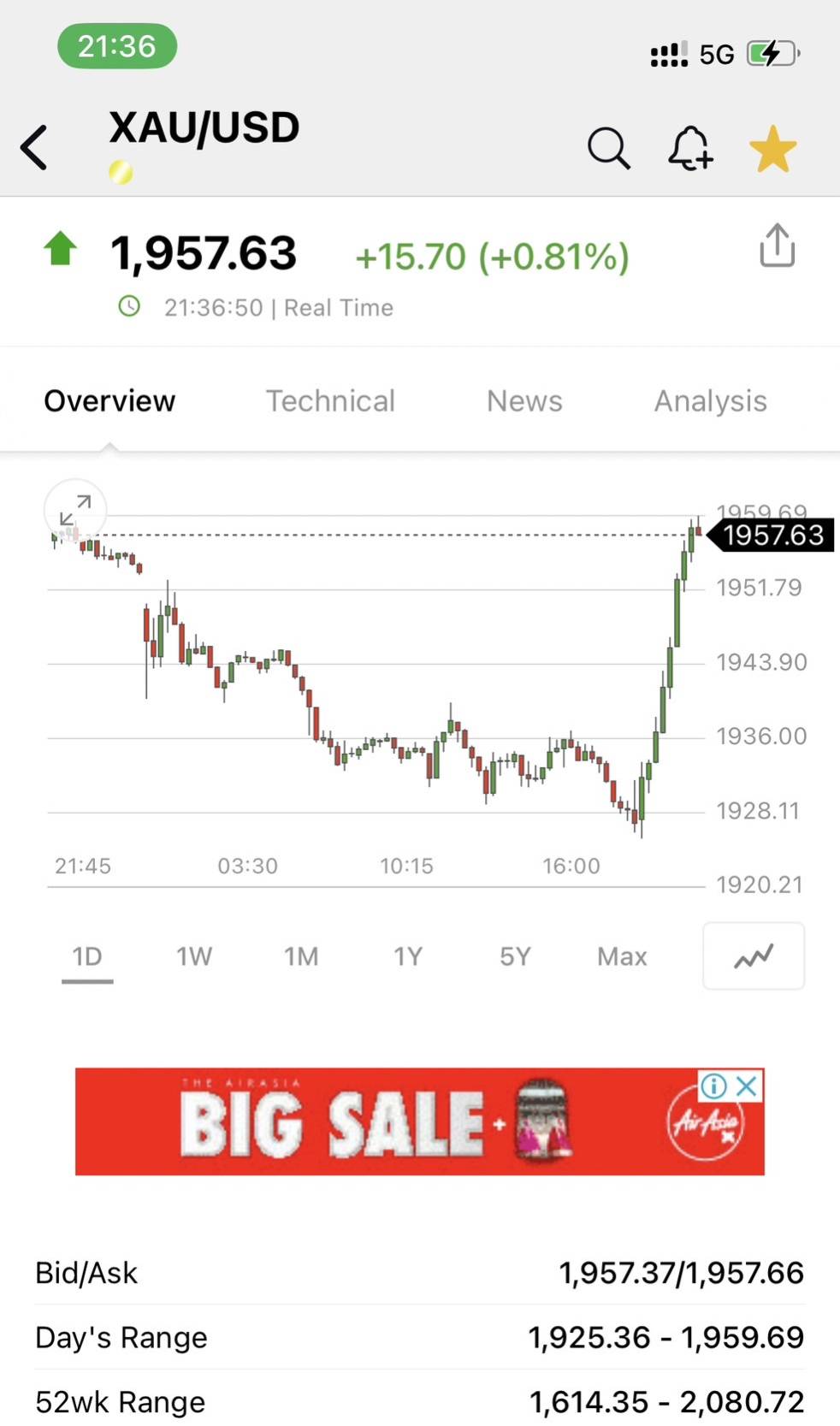View the Analysis tab
The image size is (840, 1426).
(710, 401)
